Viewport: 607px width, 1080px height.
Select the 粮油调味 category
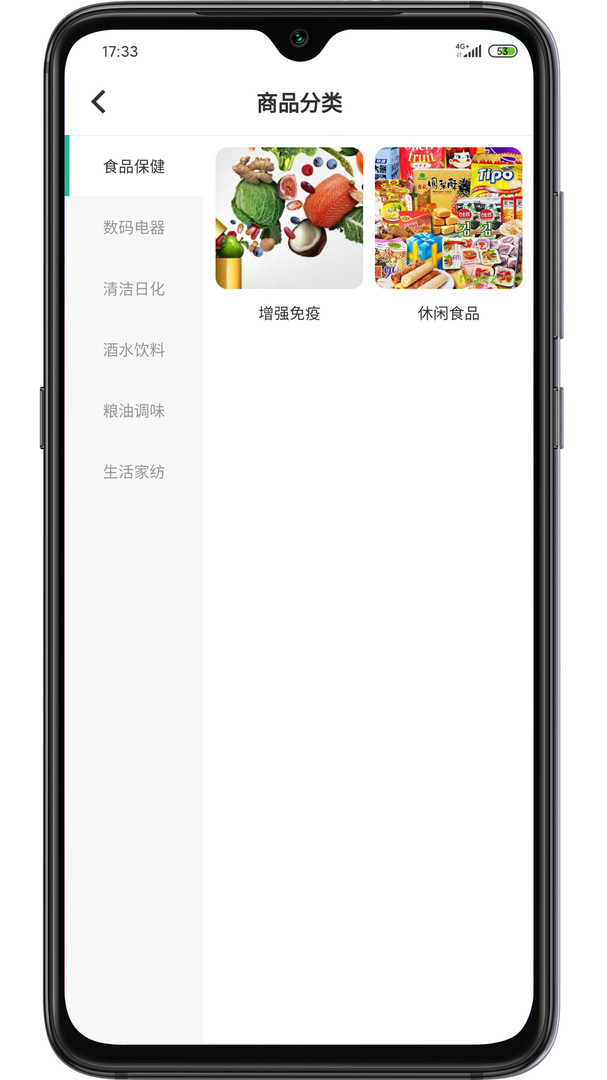[134, 411]
